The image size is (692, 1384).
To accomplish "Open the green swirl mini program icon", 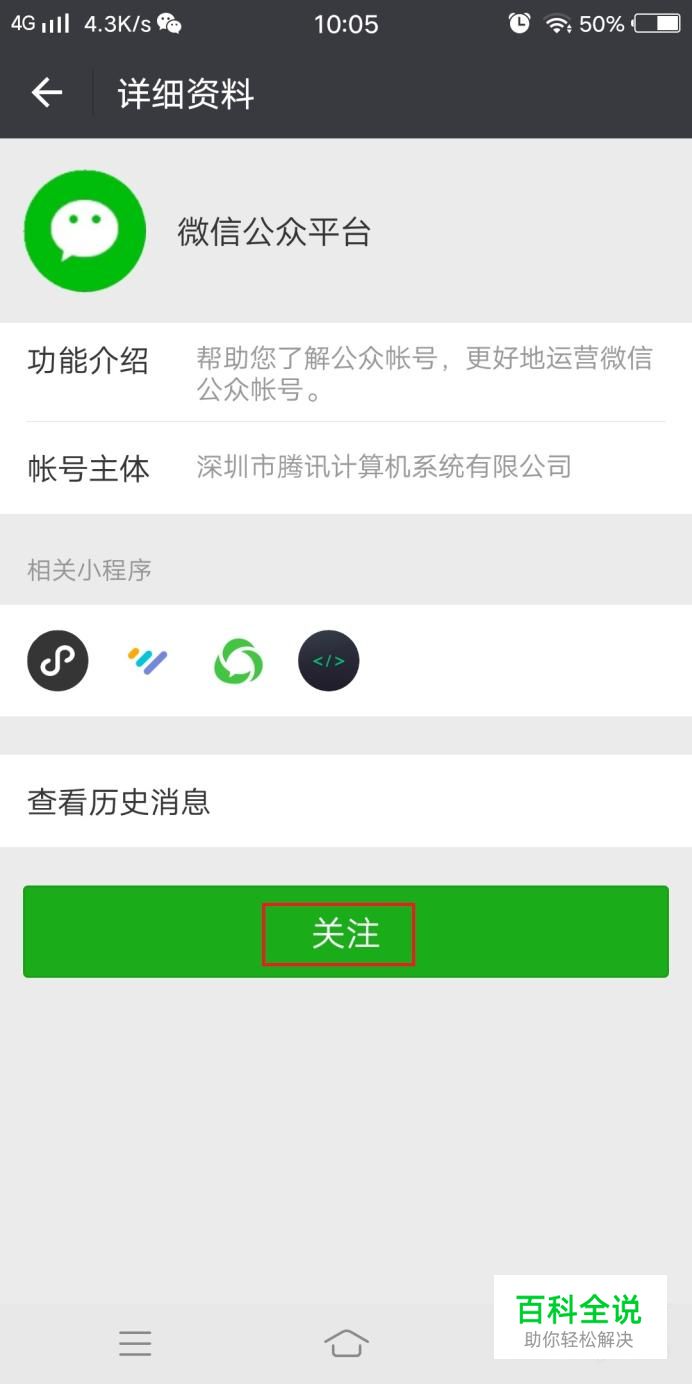I will pos(238,661).
